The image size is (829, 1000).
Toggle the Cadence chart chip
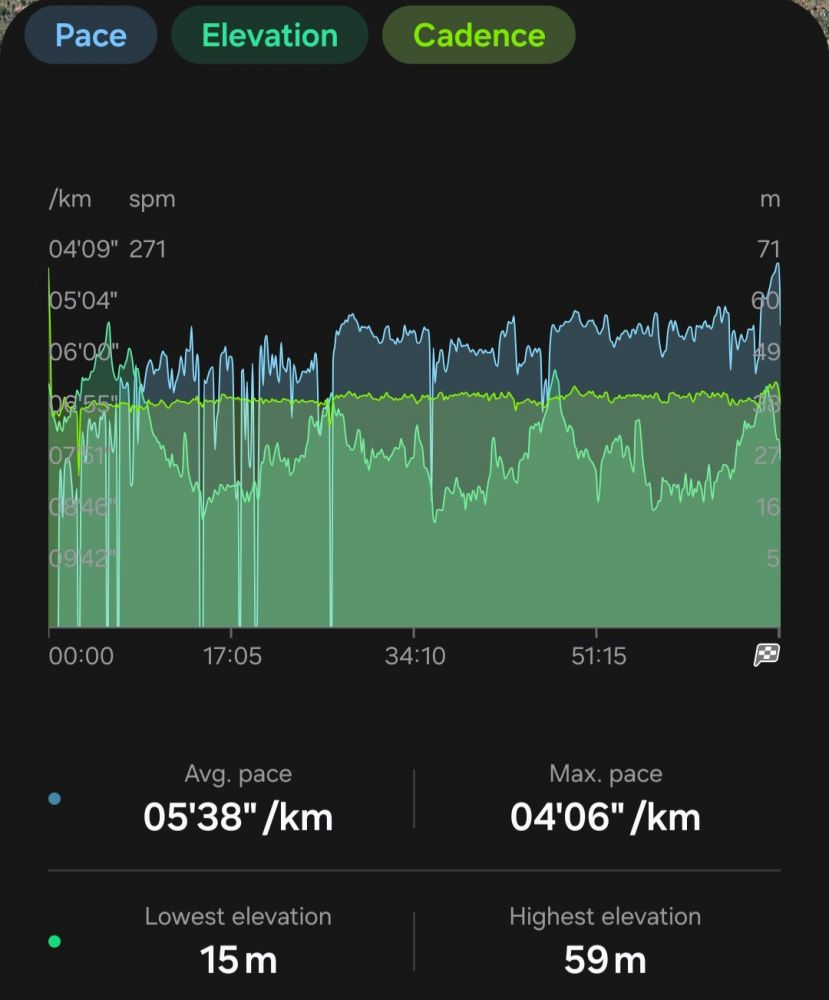478,36
